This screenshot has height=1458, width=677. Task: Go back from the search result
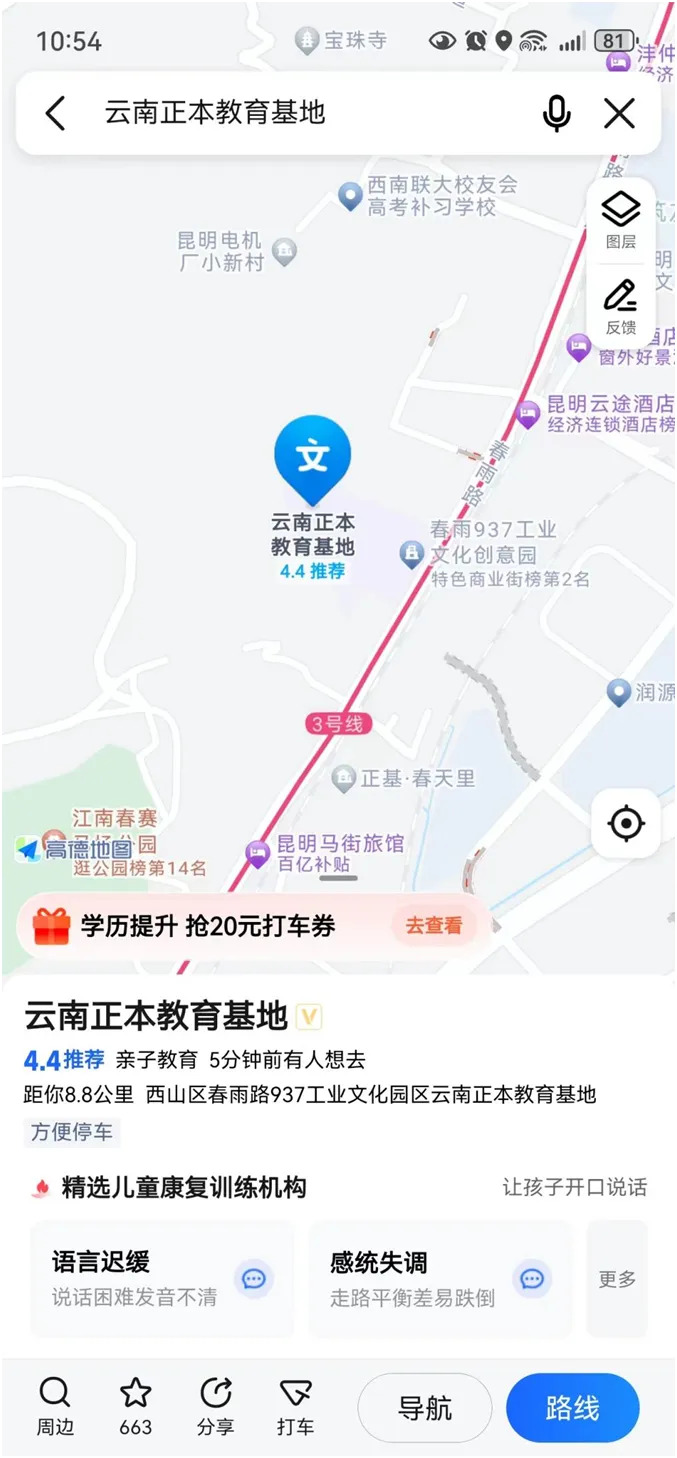(56, 113)
